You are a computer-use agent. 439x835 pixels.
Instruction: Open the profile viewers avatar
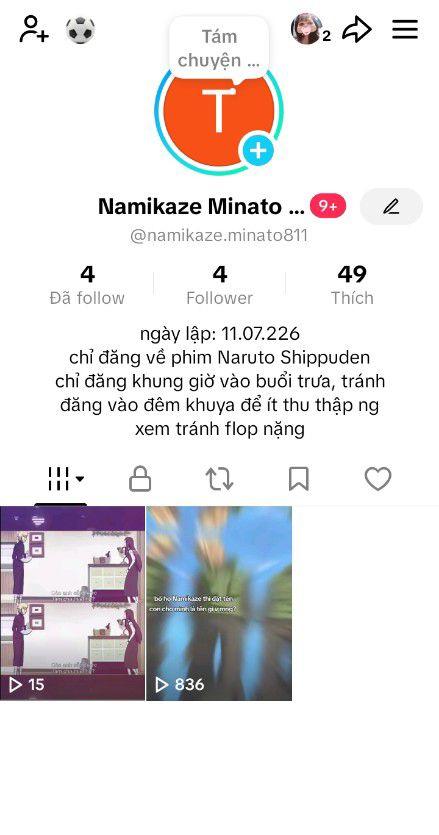tap(307, 29)
